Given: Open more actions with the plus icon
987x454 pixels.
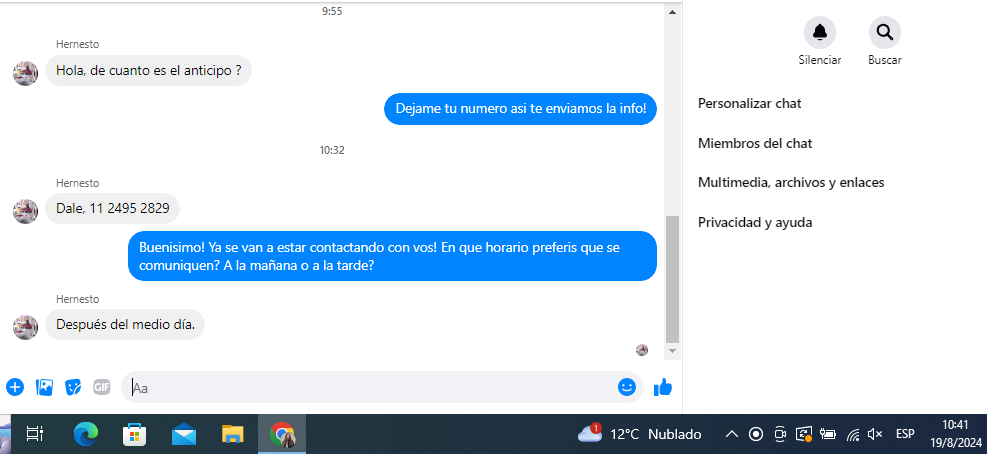Looking at the screenshot, I should [x=15, y=387].
